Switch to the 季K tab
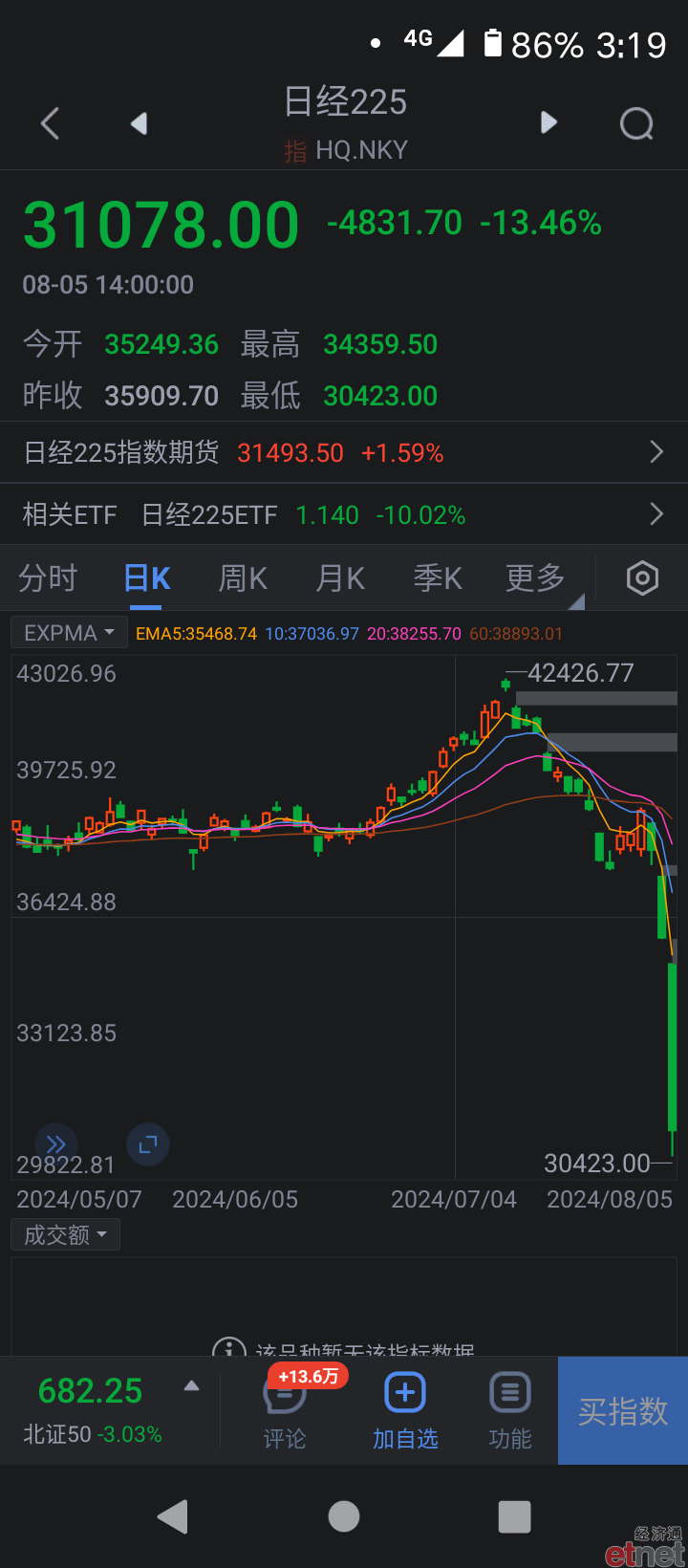This screenshot has height=1568, width=688. pyautogui.click(x=438, y=578)
